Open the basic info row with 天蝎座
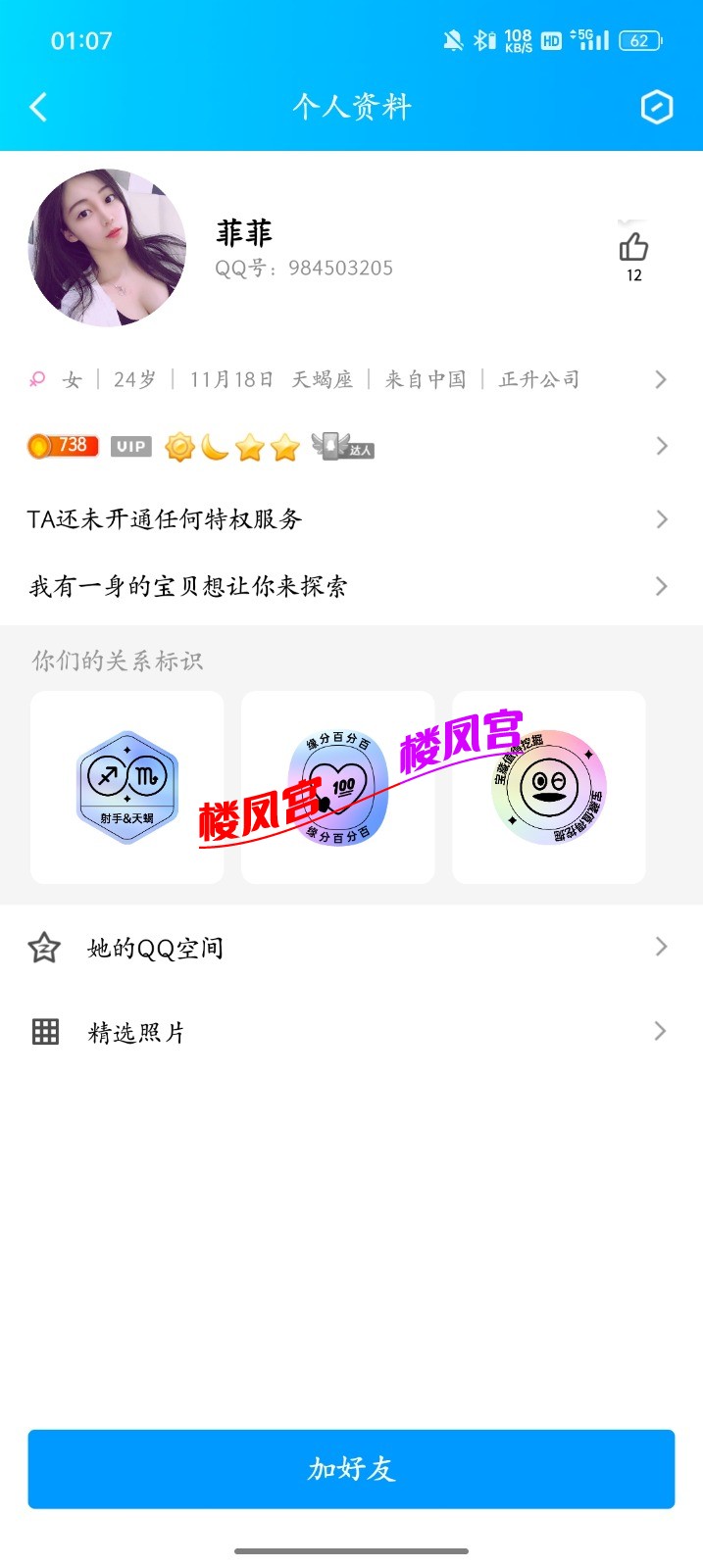703x1568 pixels. click(x=351, y=379)
